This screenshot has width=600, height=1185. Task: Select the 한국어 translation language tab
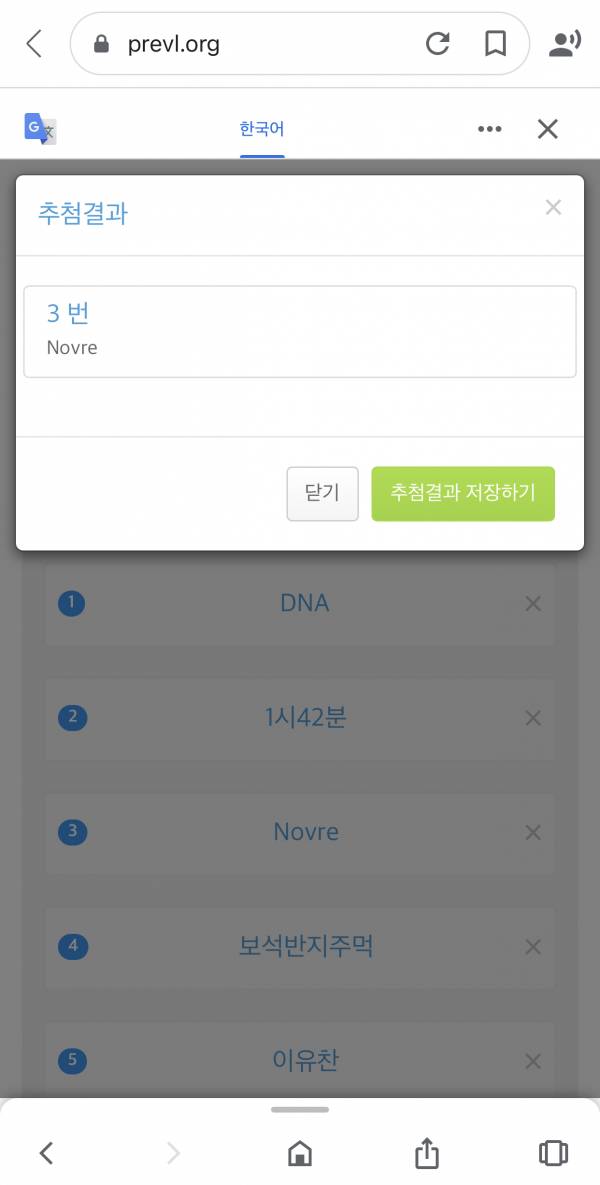pyautogui.click(x=262, y=129)
